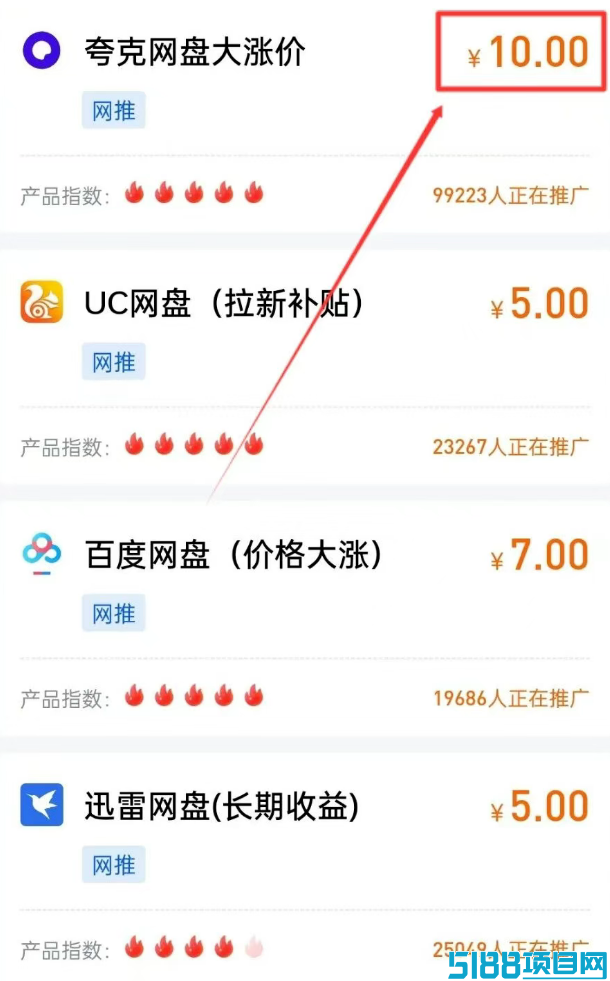Viewport: 610px width, 981px height.
Task: Open the 夸克网盘大涨价 product card
Action: click(x=305, y=116)
